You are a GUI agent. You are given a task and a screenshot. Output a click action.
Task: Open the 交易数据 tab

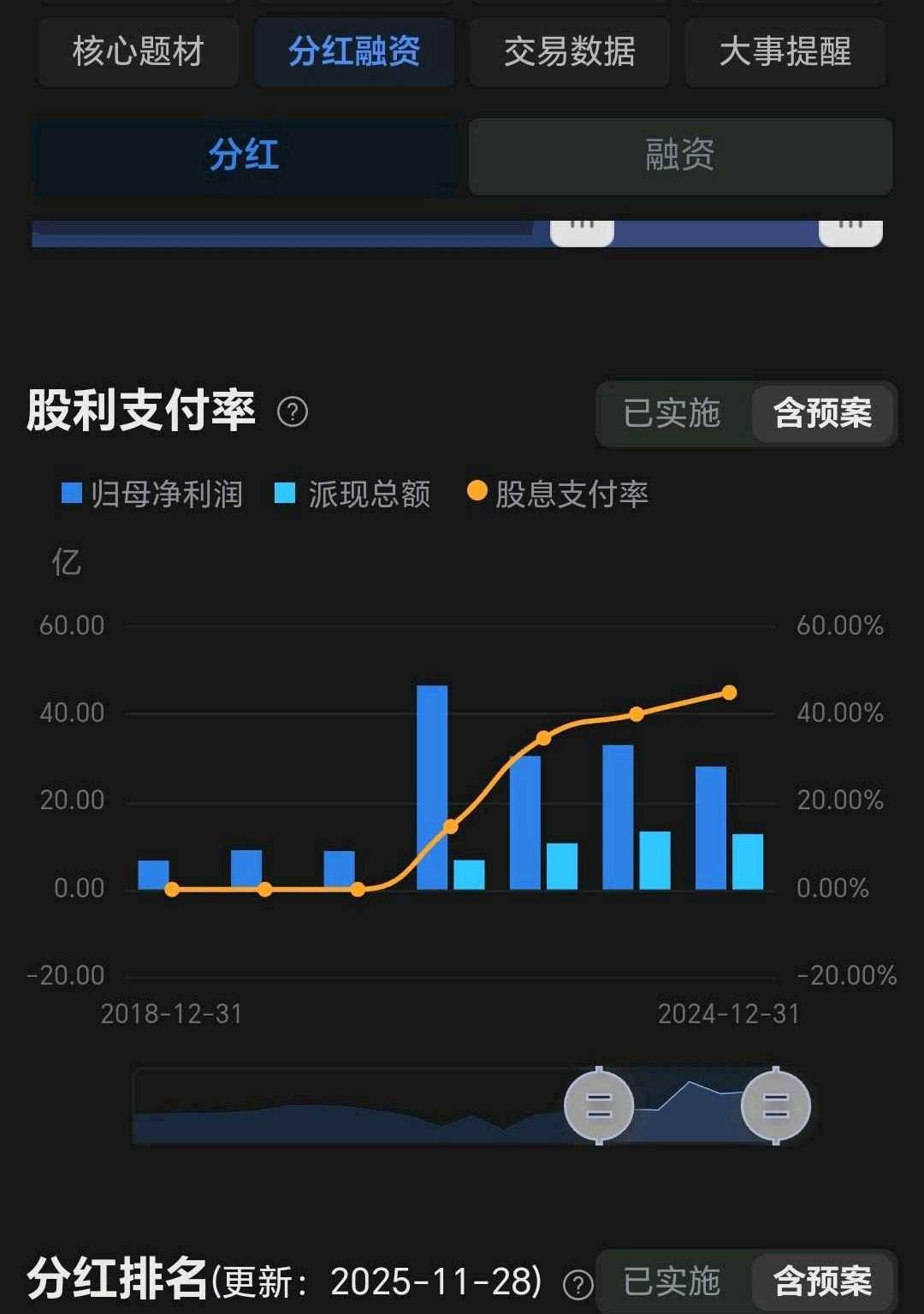pyautogui.click(x=570, y=51)
